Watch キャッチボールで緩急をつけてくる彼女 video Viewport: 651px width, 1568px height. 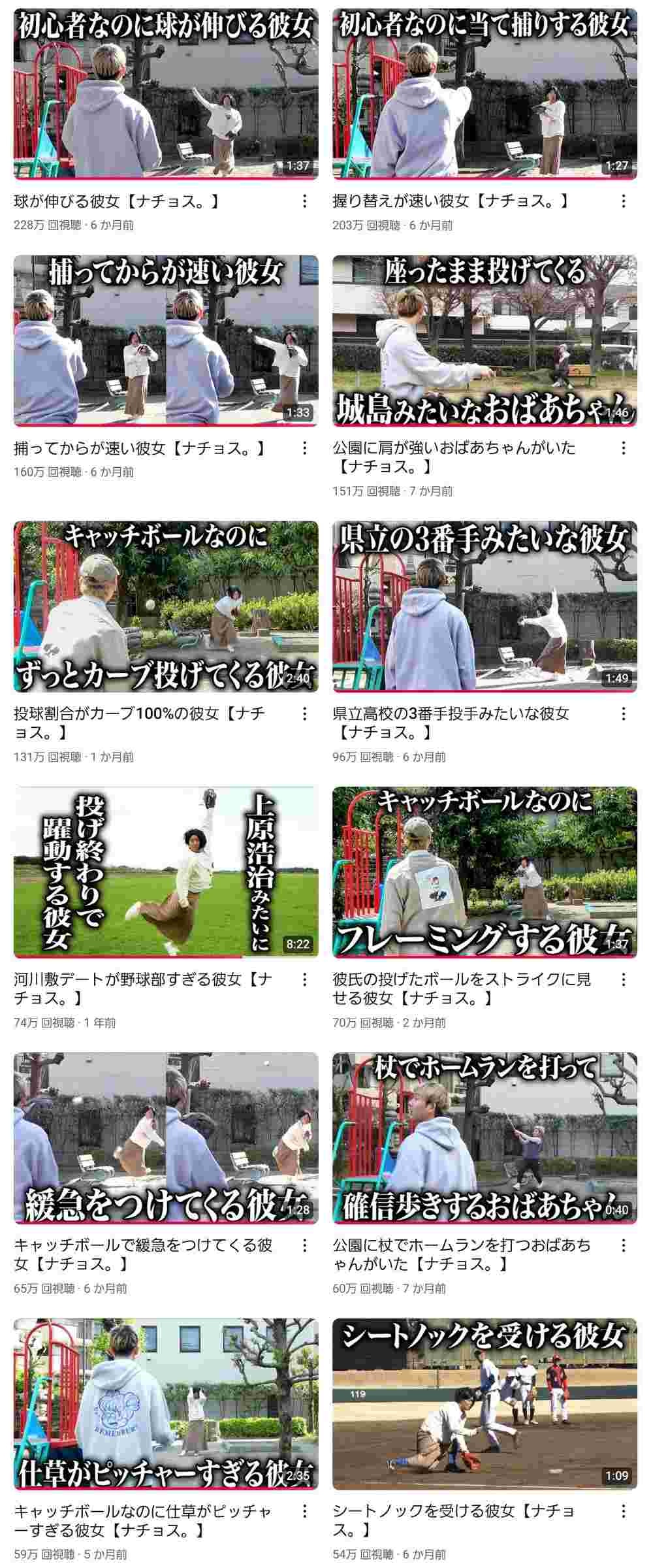(x=166, y=1138)
